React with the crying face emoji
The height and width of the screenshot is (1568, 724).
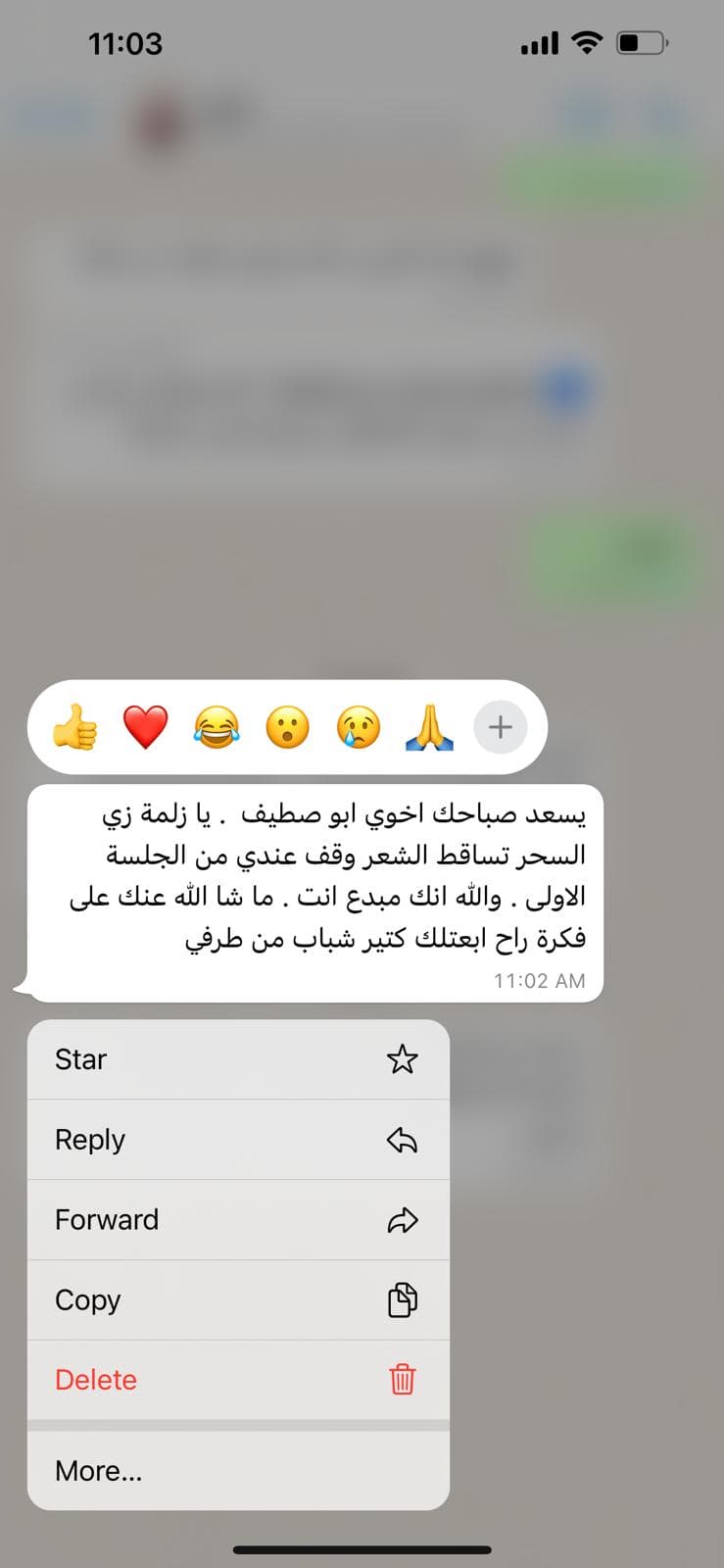coord(359,728)
